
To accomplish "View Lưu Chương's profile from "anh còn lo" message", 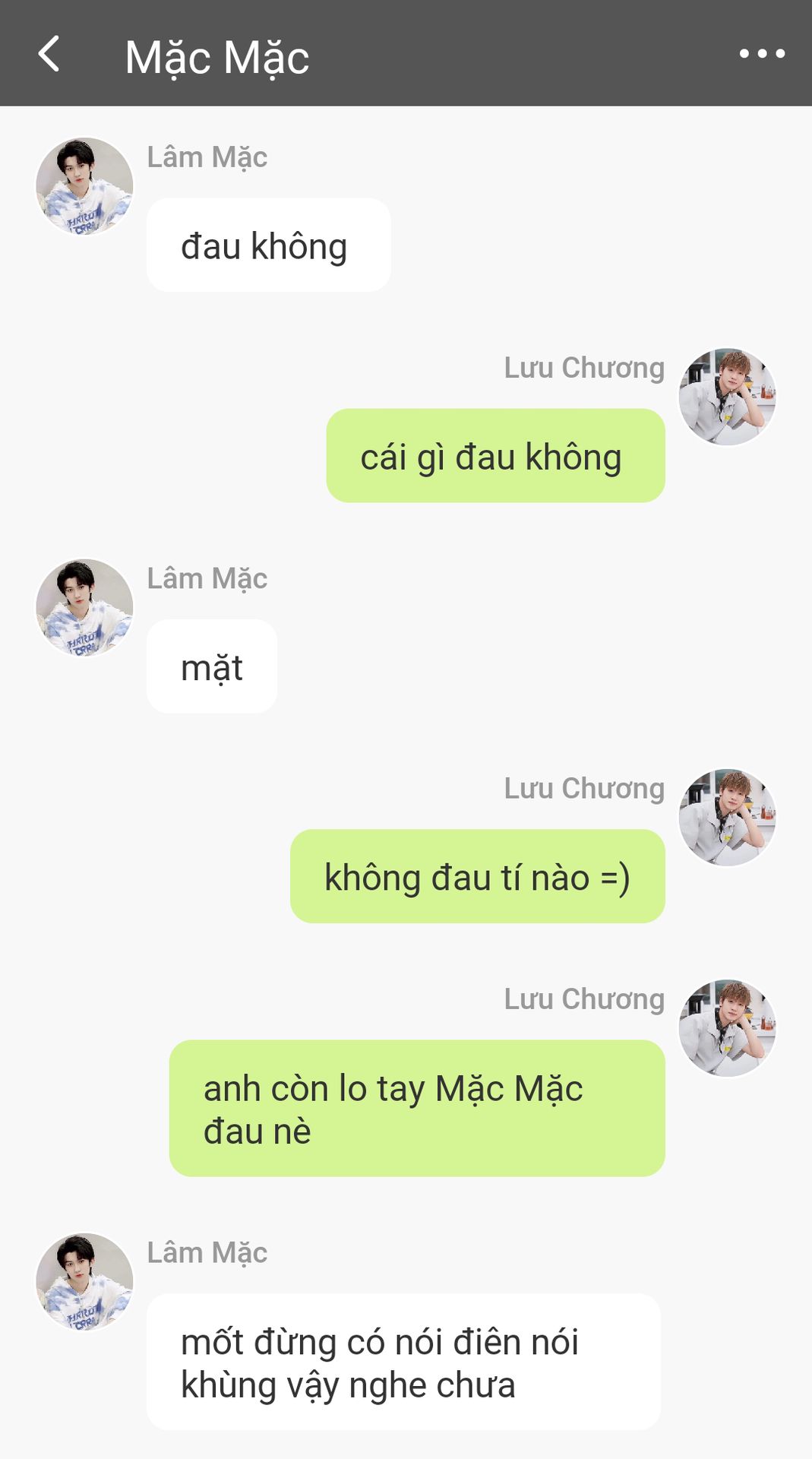I will pyautogui.click(x=727, y=1028).
